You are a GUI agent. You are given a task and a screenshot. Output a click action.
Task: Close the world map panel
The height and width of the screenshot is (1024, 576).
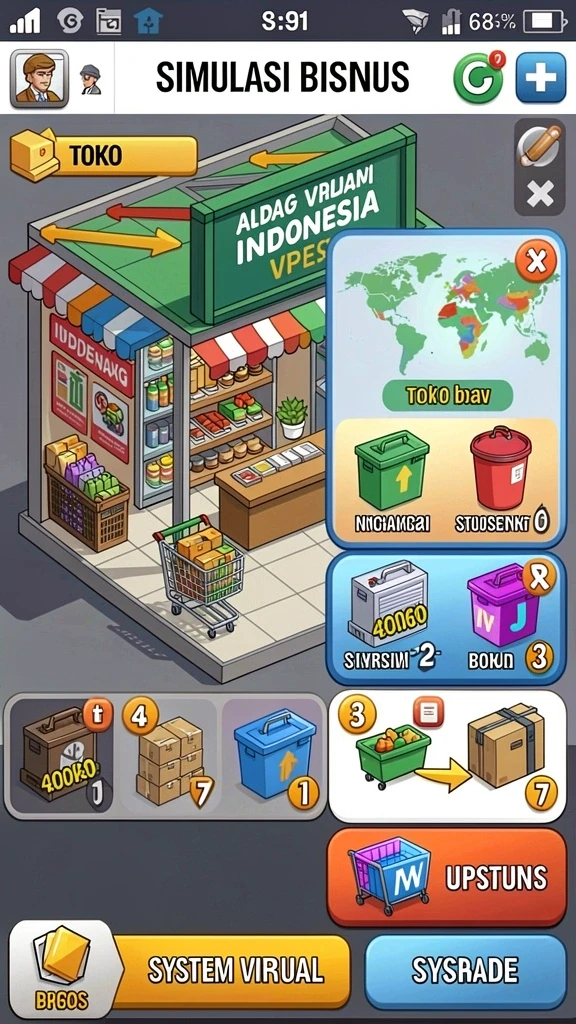click(x=536, y=263)
